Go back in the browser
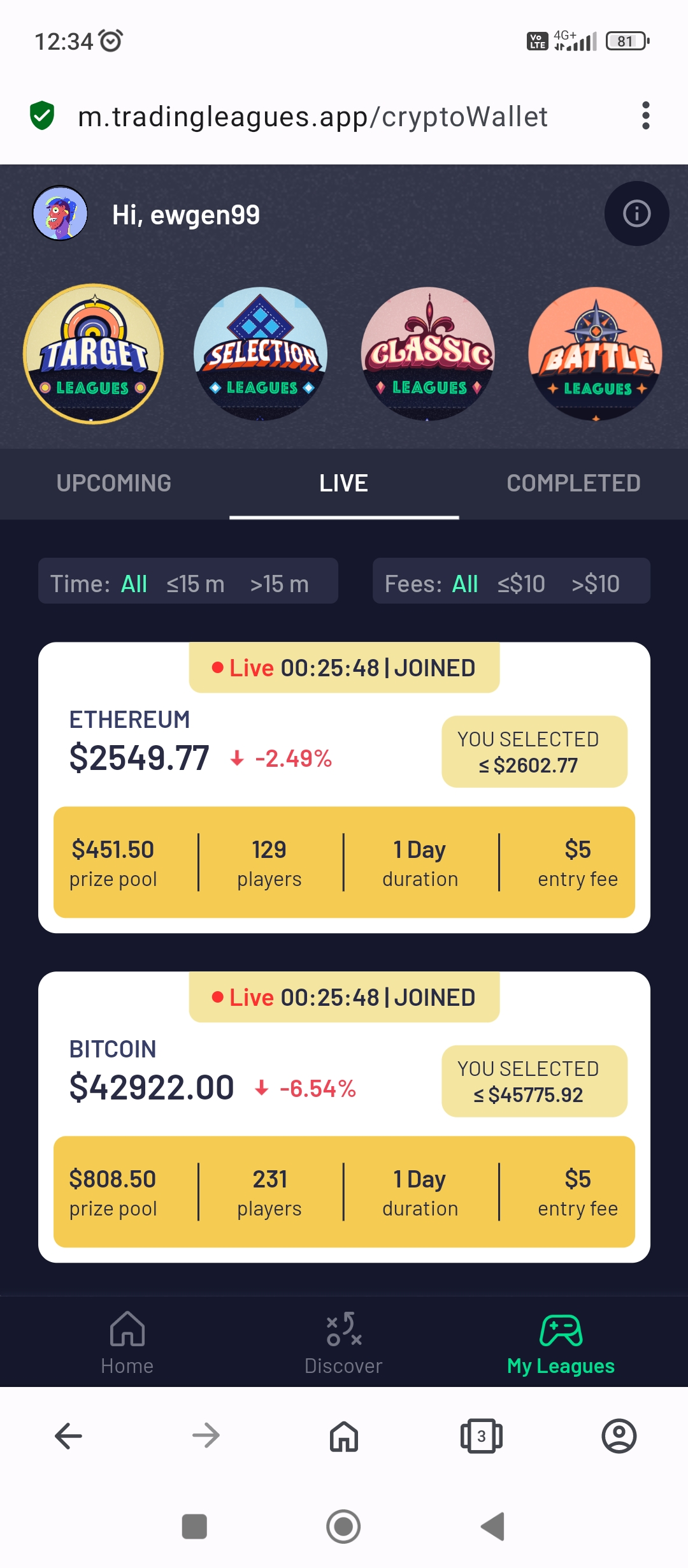The width and height of the screenshot is (688, 1568). (69, 1436)
